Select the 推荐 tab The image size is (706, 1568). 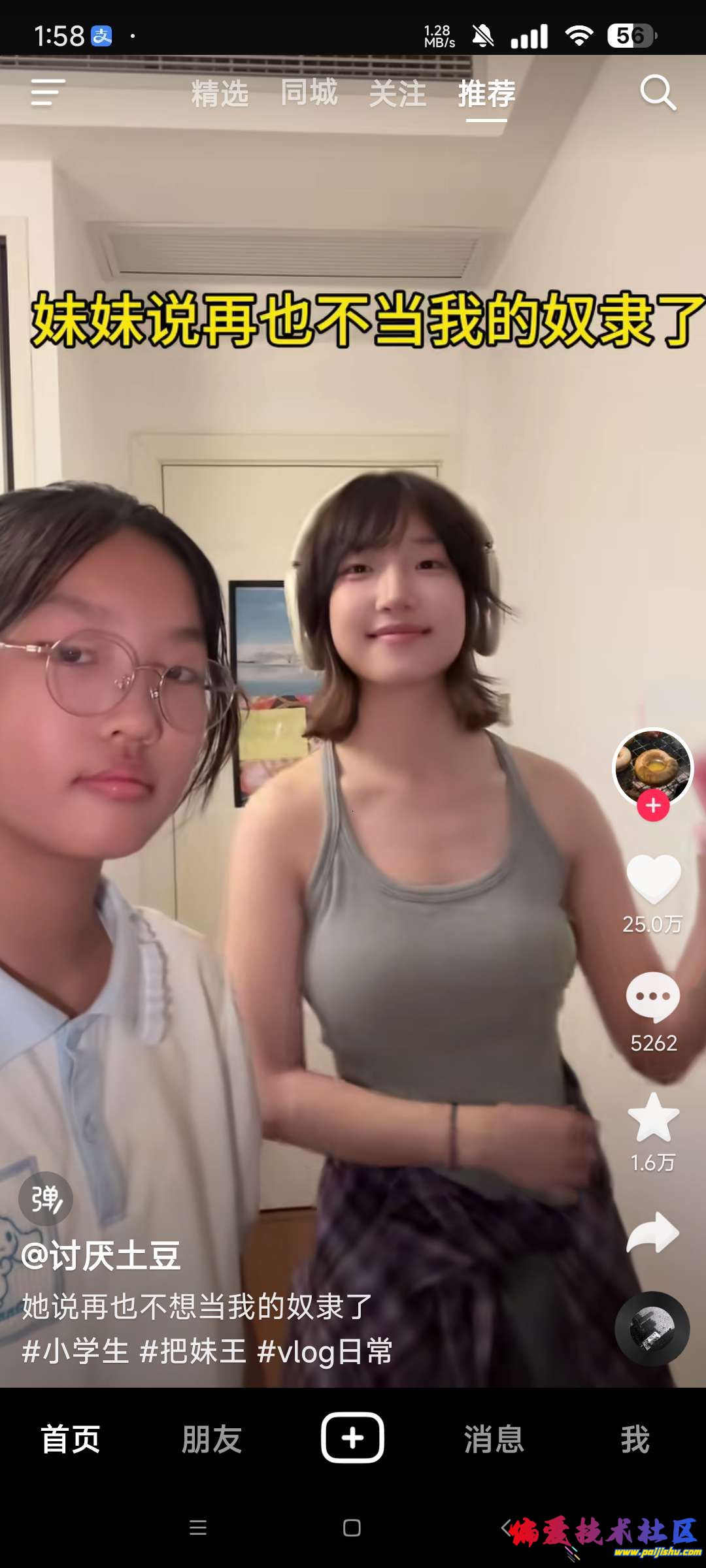pyautogui.click(x=486, y=93)
